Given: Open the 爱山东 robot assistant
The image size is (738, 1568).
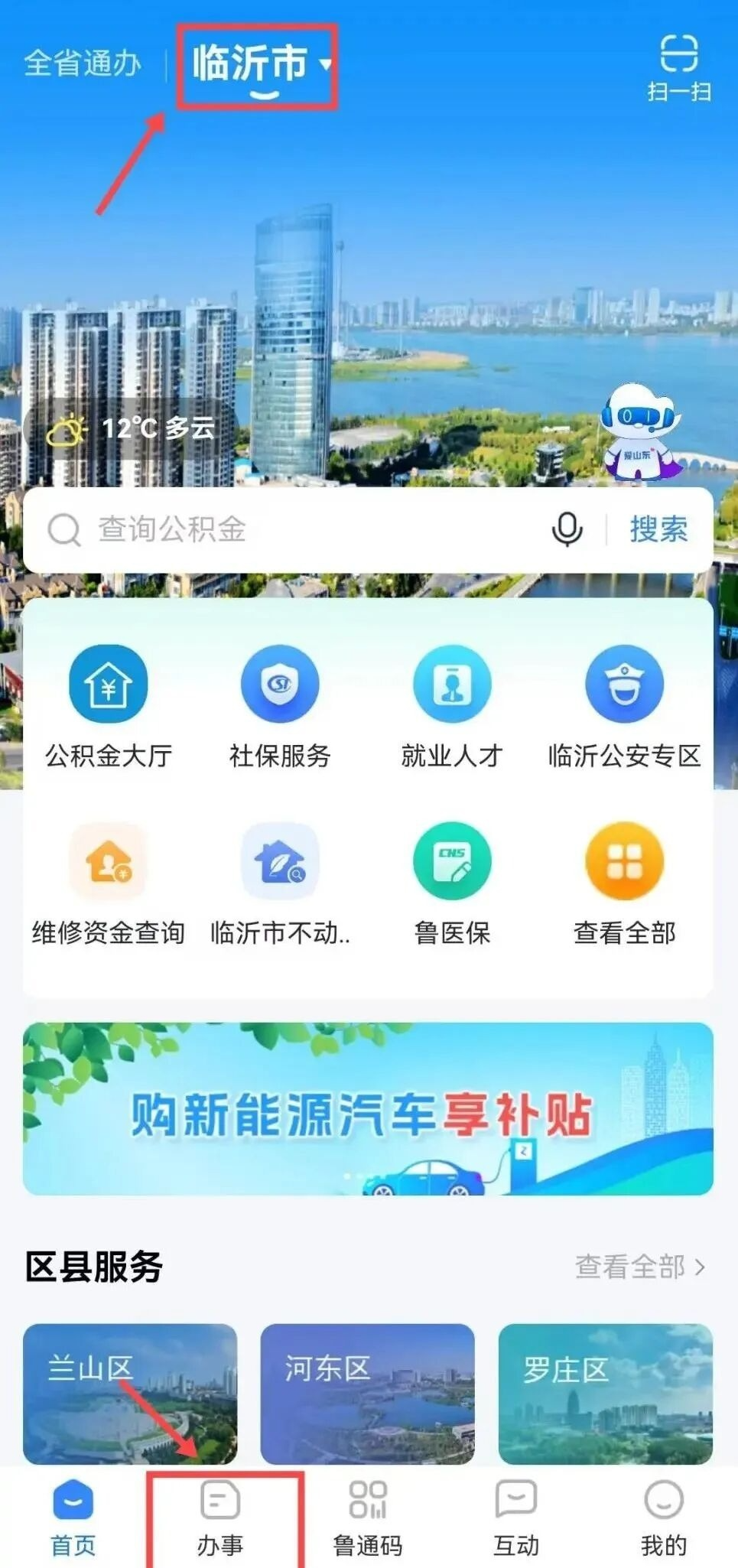Looking at the screenshot, I should (x=642, y=432).
